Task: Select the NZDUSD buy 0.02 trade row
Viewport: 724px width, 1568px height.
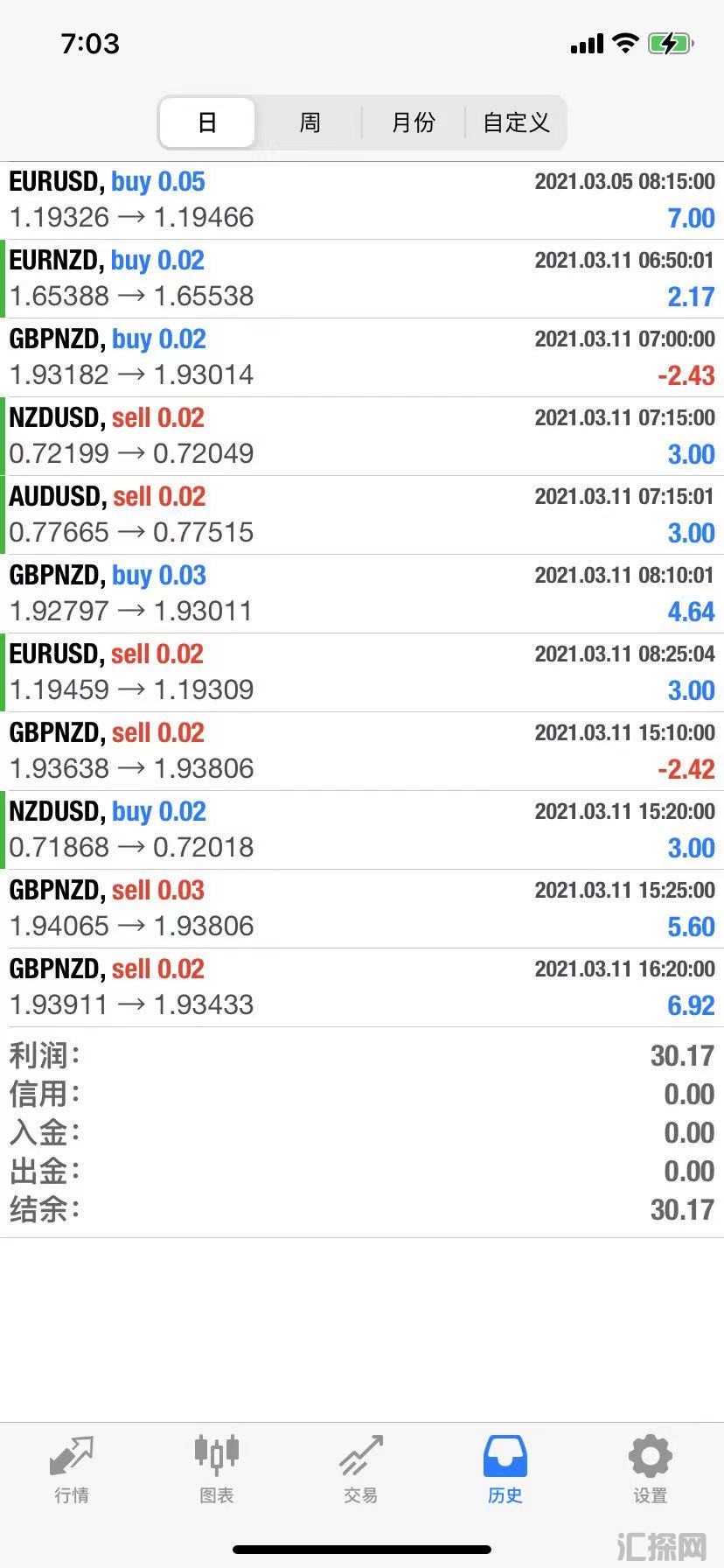Action: pos(362,830)
